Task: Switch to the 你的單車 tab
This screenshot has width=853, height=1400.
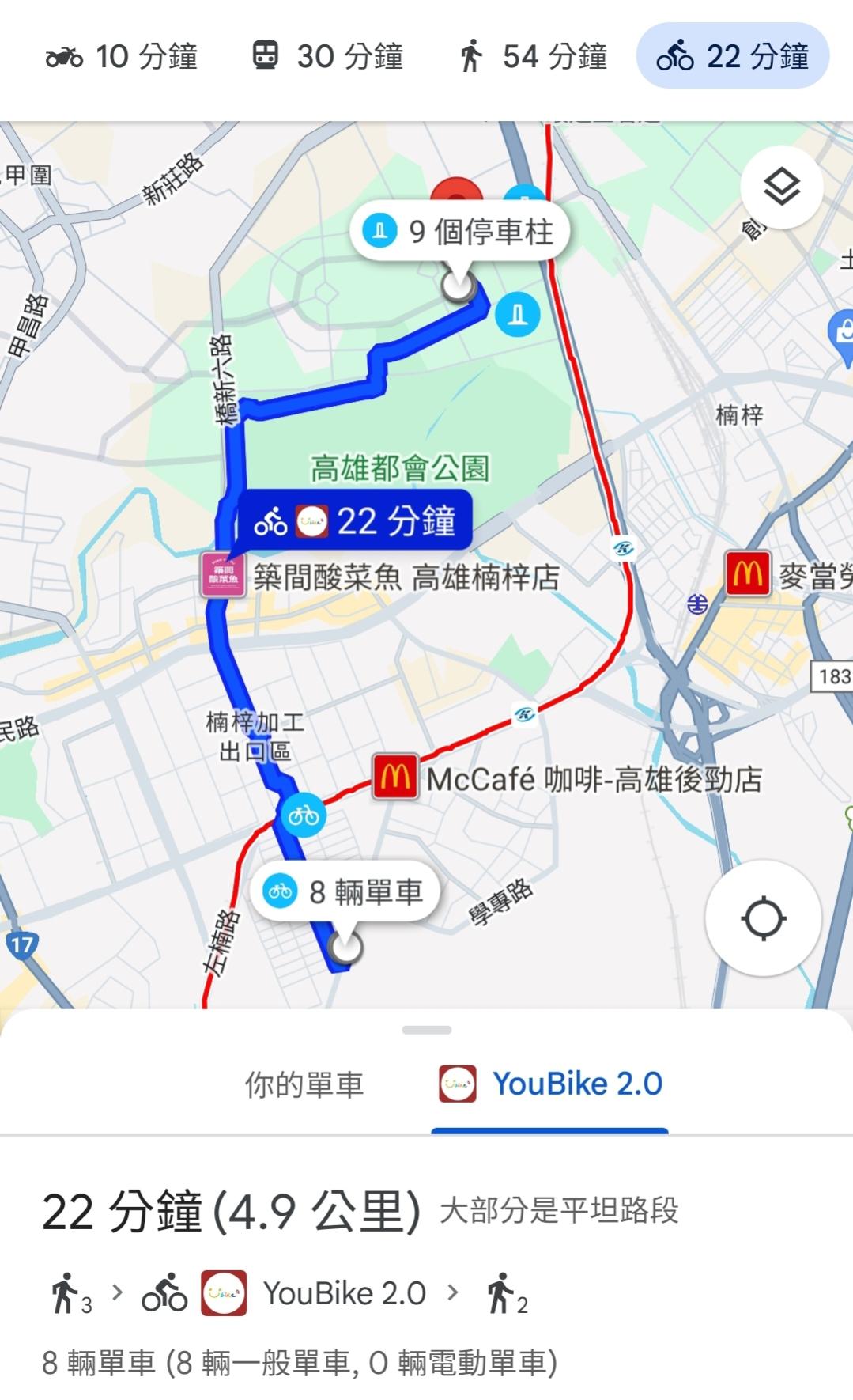Action: 304,1084
